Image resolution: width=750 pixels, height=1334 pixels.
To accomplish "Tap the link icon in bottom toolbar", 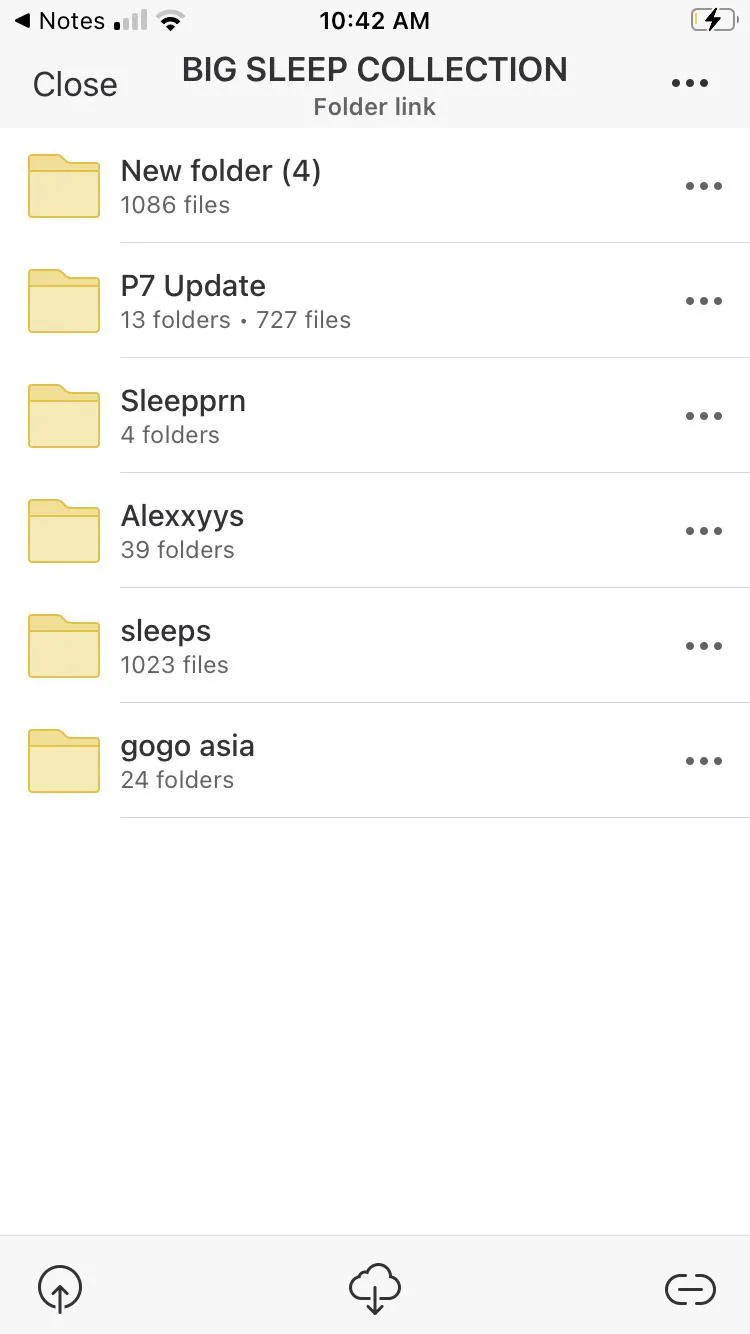I will pos(690,1289).
